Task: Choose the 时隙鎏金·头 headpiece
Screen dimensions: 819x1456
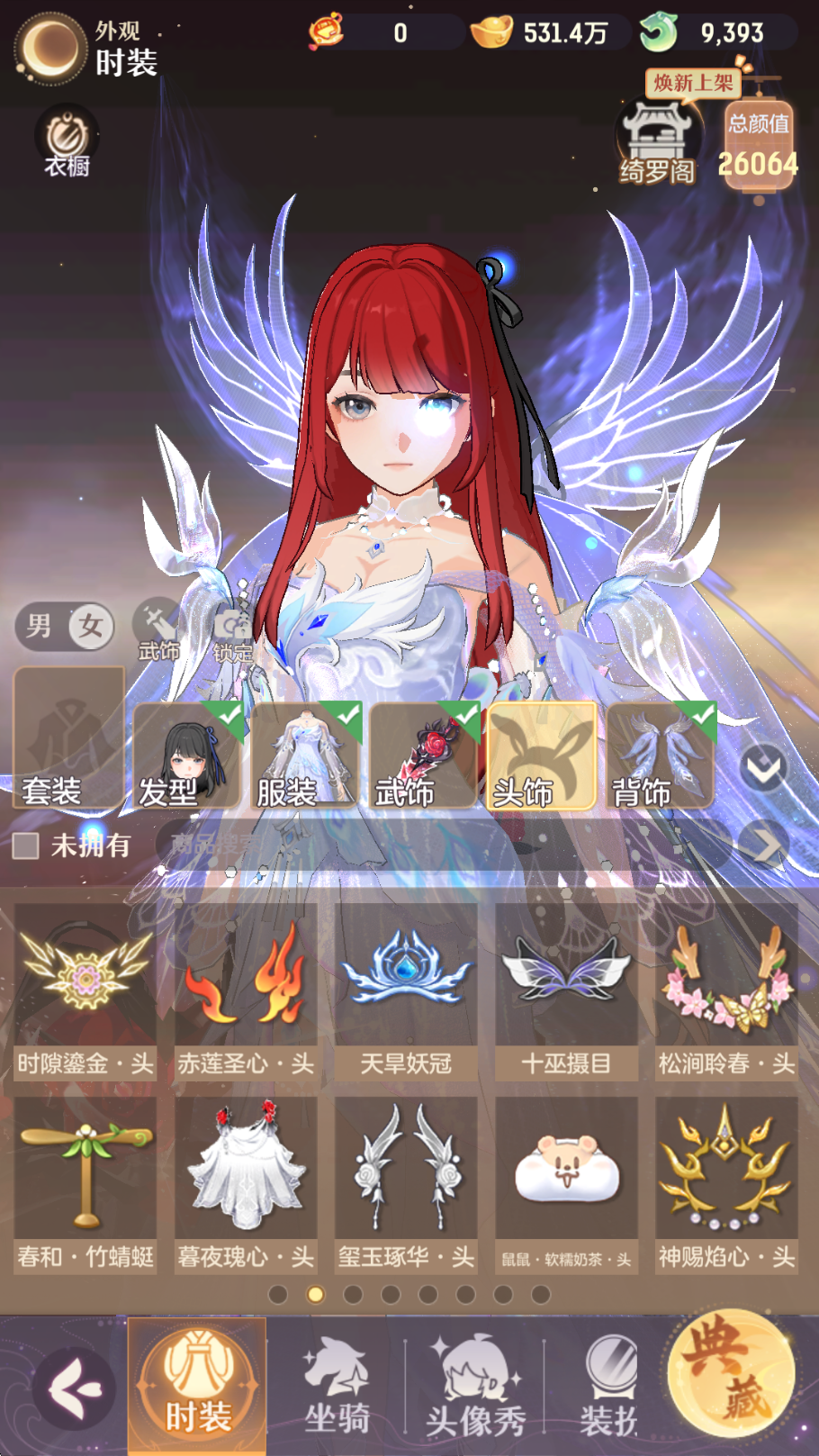Action: pyautogui.click(x=85, y=990)
